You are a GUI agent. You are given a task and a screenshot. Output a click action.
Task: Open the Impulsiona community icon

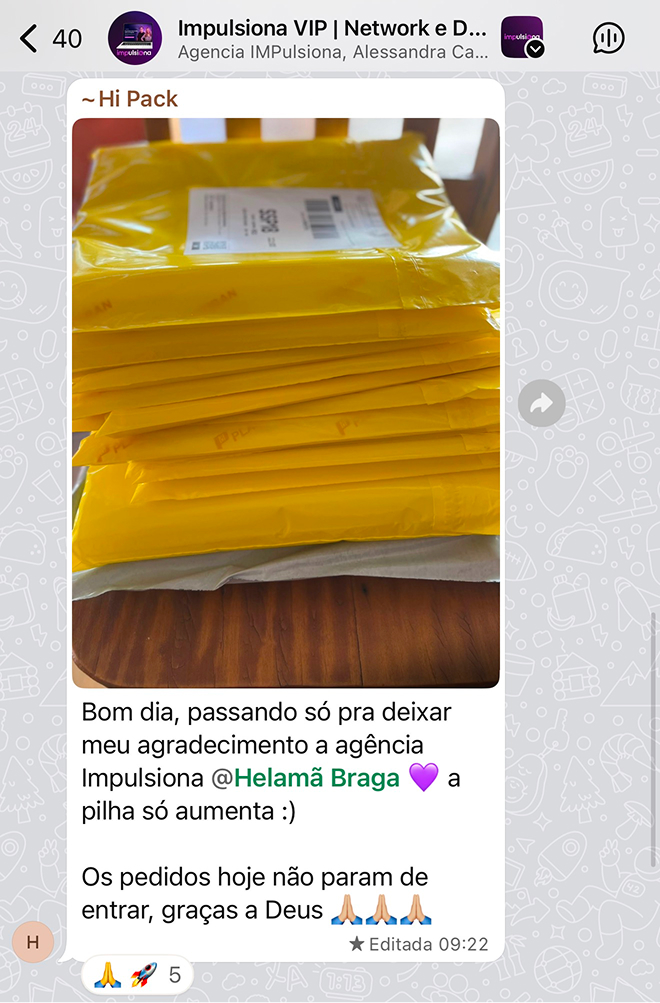[x=522, y=38]
